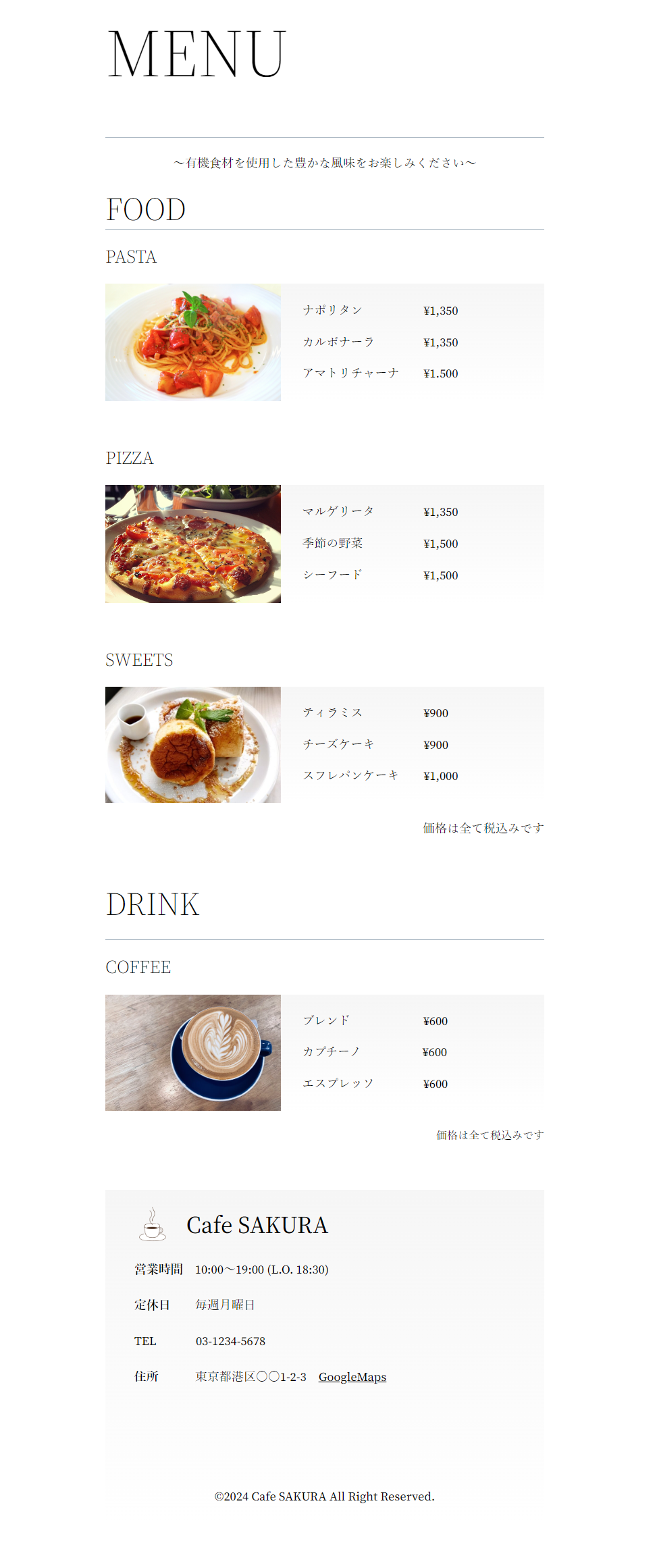Open the GoogleMaps link for the address

tap(352, 1377)
